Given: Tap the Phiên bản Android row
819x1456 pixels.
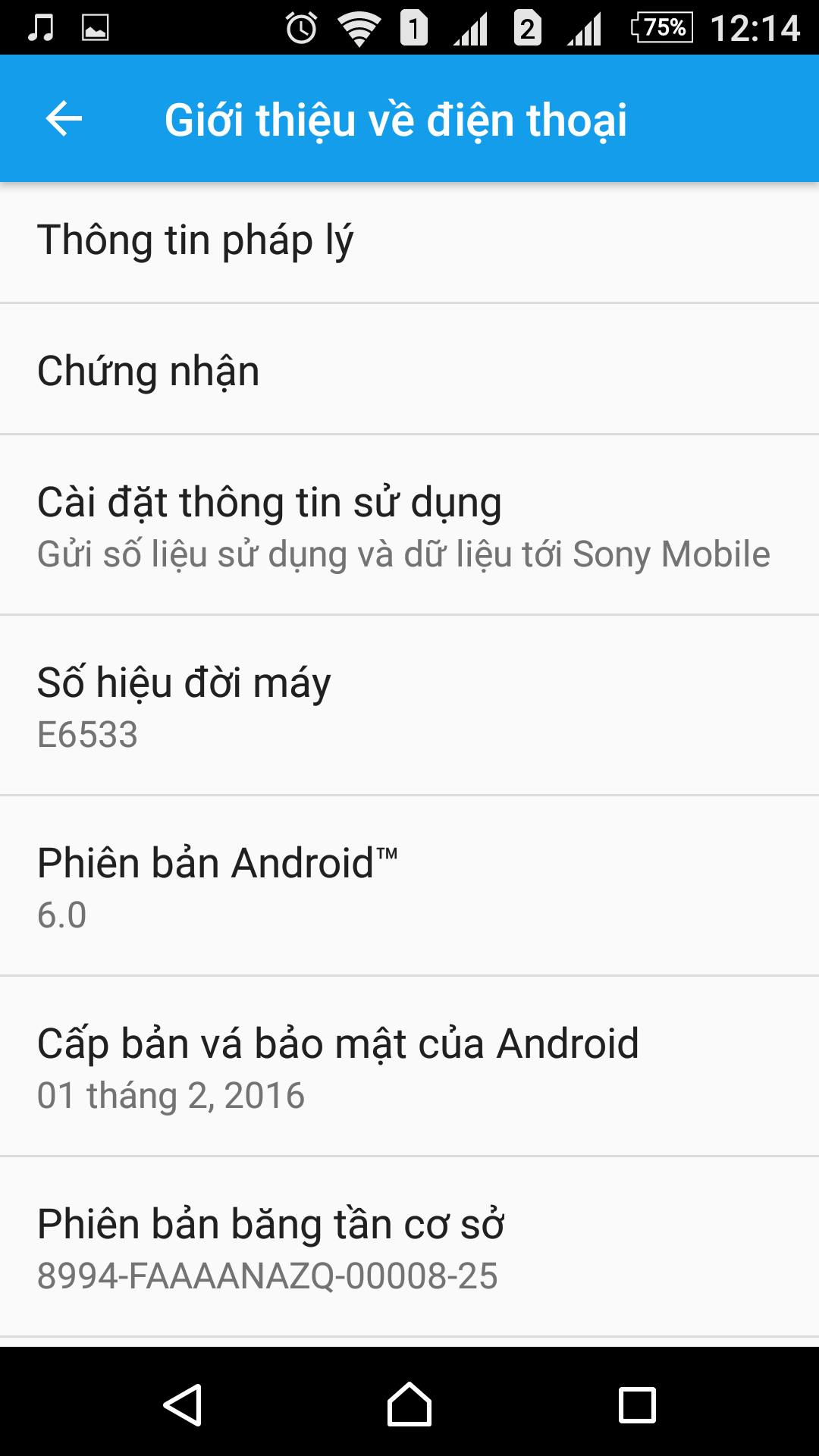Looking at the screenshot, I should (409, 886).
